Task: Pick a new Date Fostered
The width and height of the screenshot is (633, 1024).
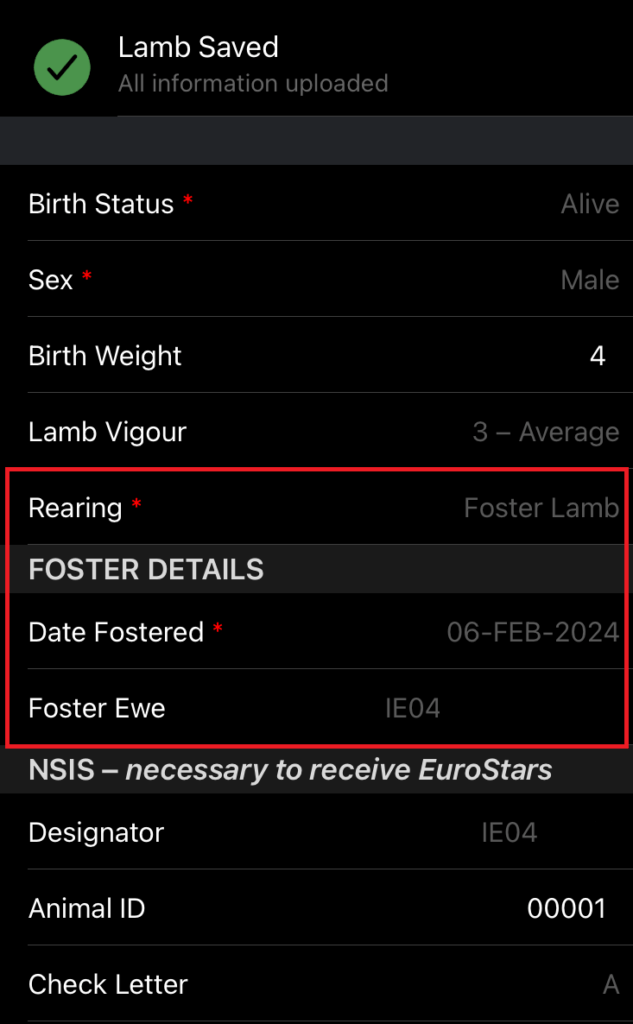Action: (316, 631)
